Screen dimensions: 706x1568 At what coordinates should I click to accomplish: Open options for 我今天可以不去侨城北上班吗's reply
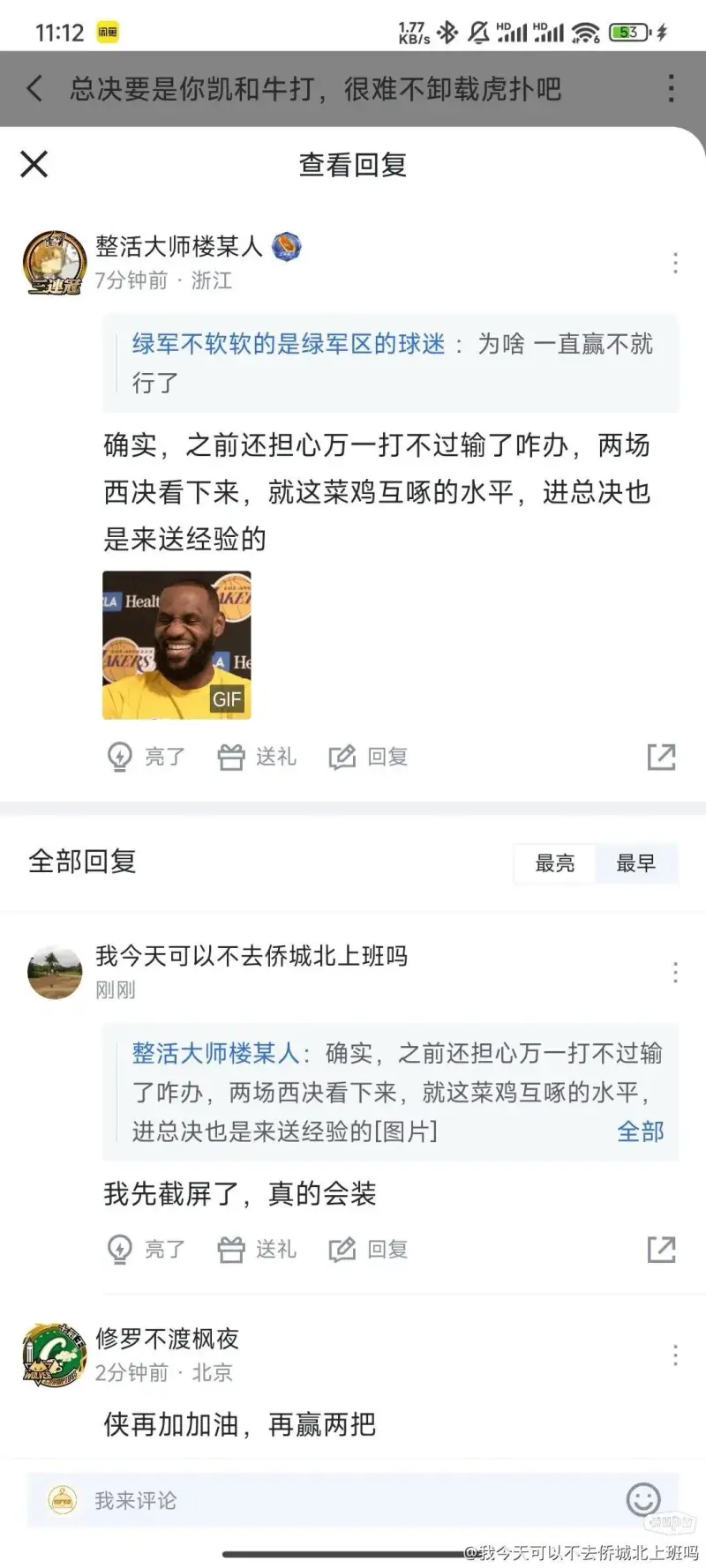675,973
